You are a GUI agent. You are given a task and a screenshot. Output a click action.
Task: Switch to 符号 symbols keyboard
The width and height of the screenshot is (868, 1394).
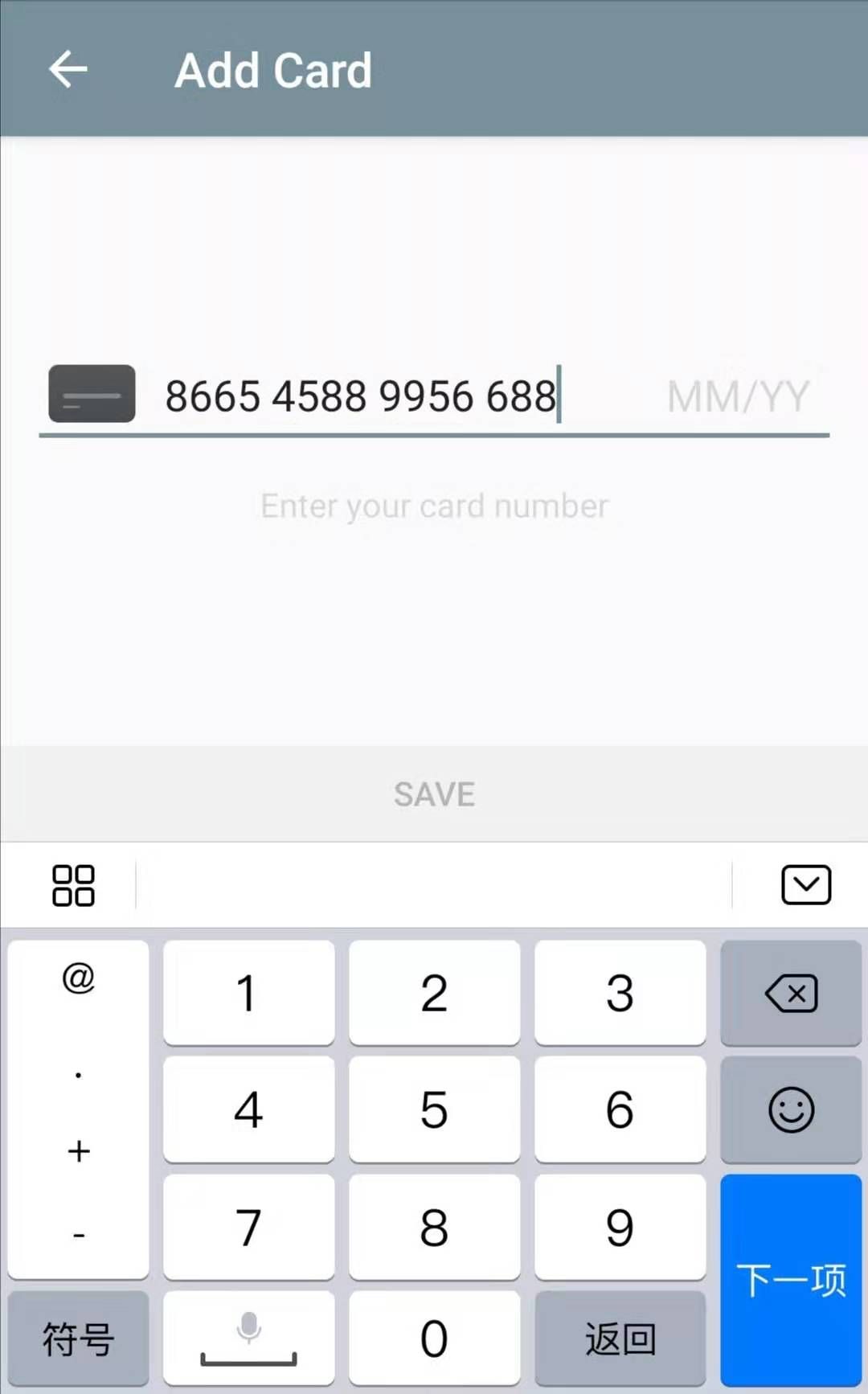click(78, 1339)
